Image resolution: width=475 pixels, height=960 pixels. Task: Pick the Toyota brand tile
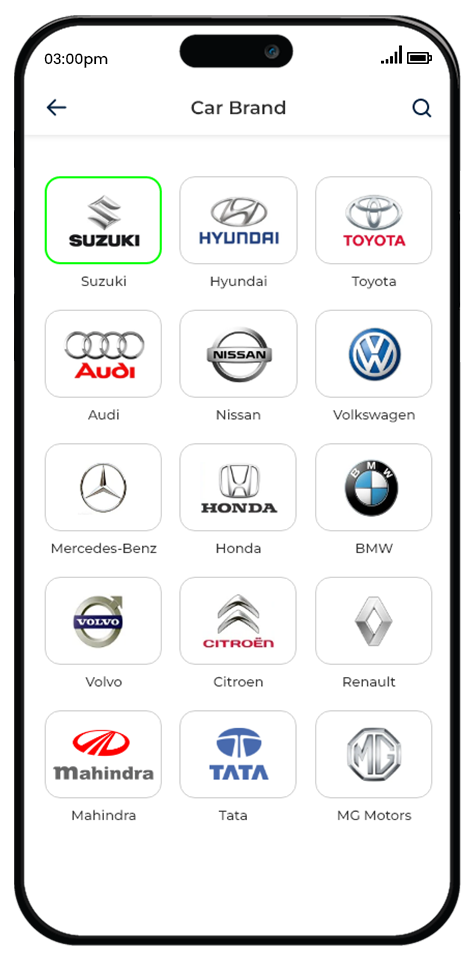pyautogui.click(x=373, y=220)
